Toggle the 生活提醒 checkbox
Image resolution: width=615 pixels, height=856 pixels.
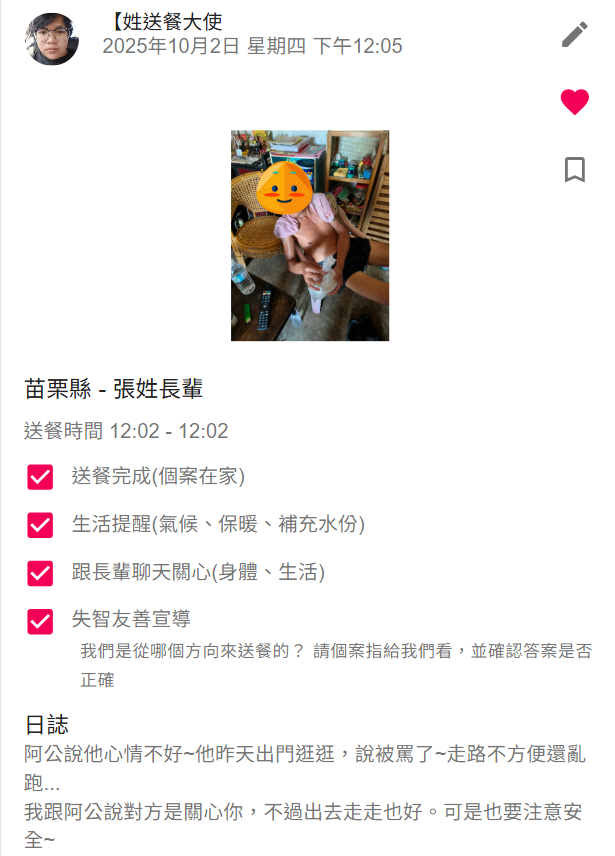[40, 525]
